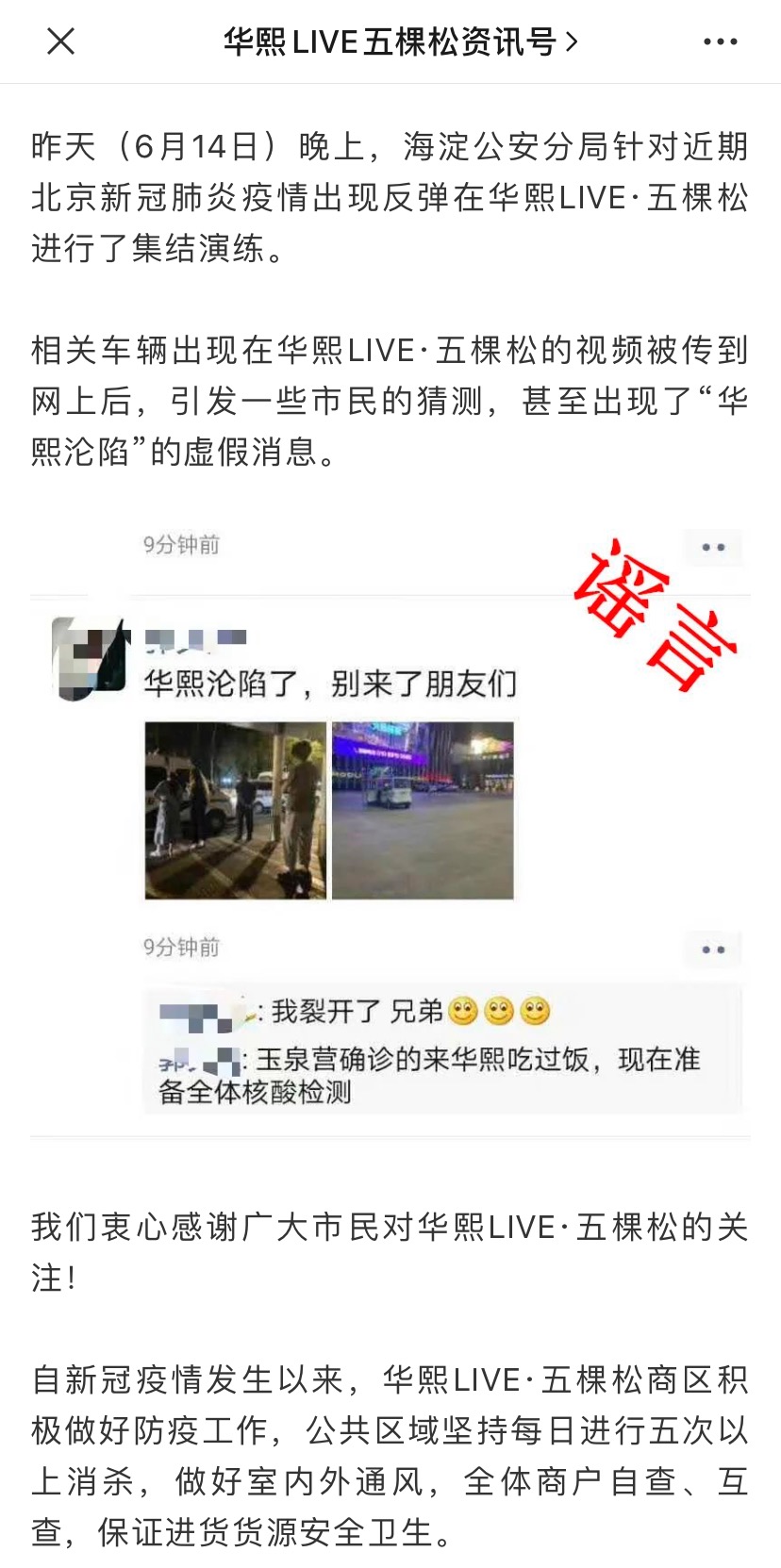
Task: Open the embedded 谣言 screenshot image
Action: coord(390,820)
